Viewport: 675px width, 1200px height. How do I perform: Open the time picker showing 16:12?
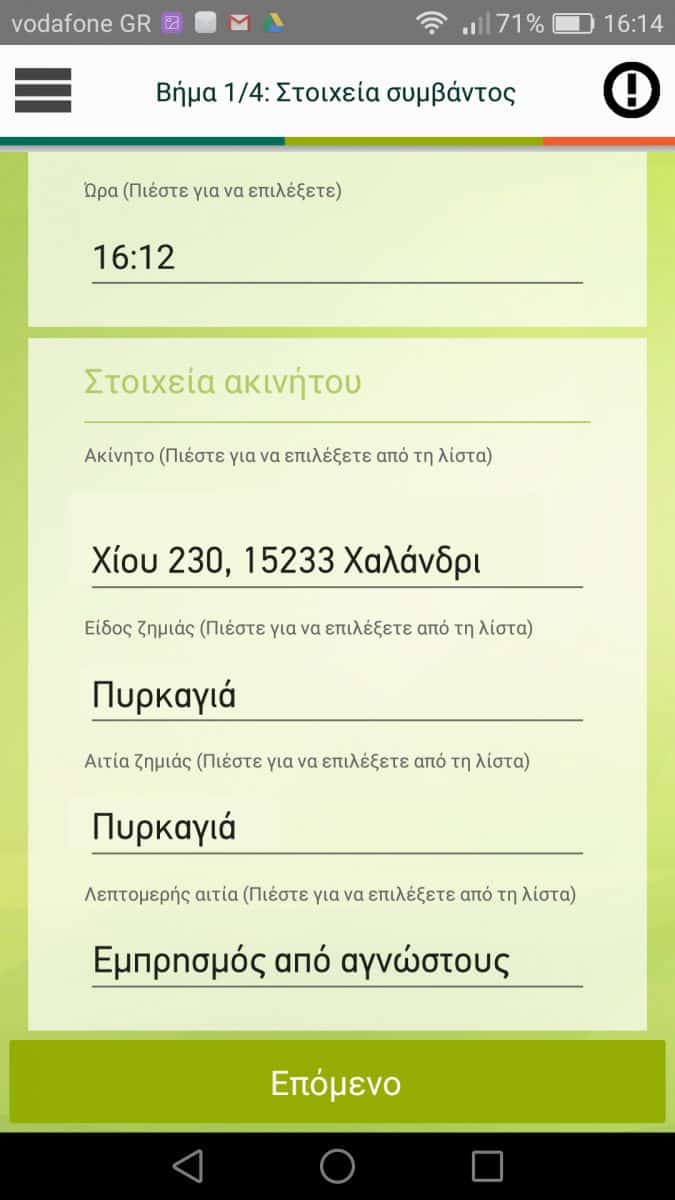336,258
